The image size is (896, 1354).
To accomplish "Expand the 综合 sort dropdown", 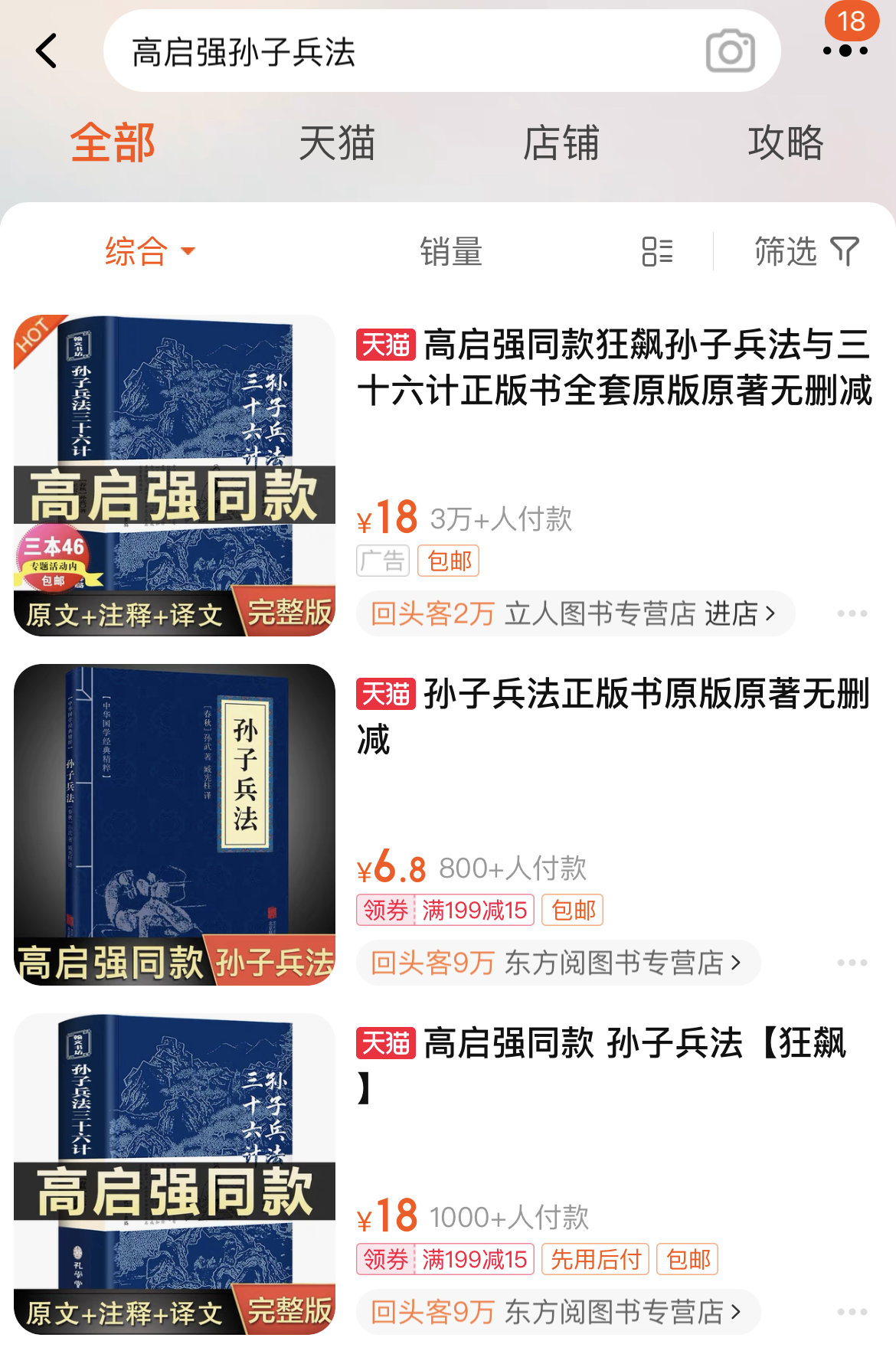I will (x=149, y=251).
